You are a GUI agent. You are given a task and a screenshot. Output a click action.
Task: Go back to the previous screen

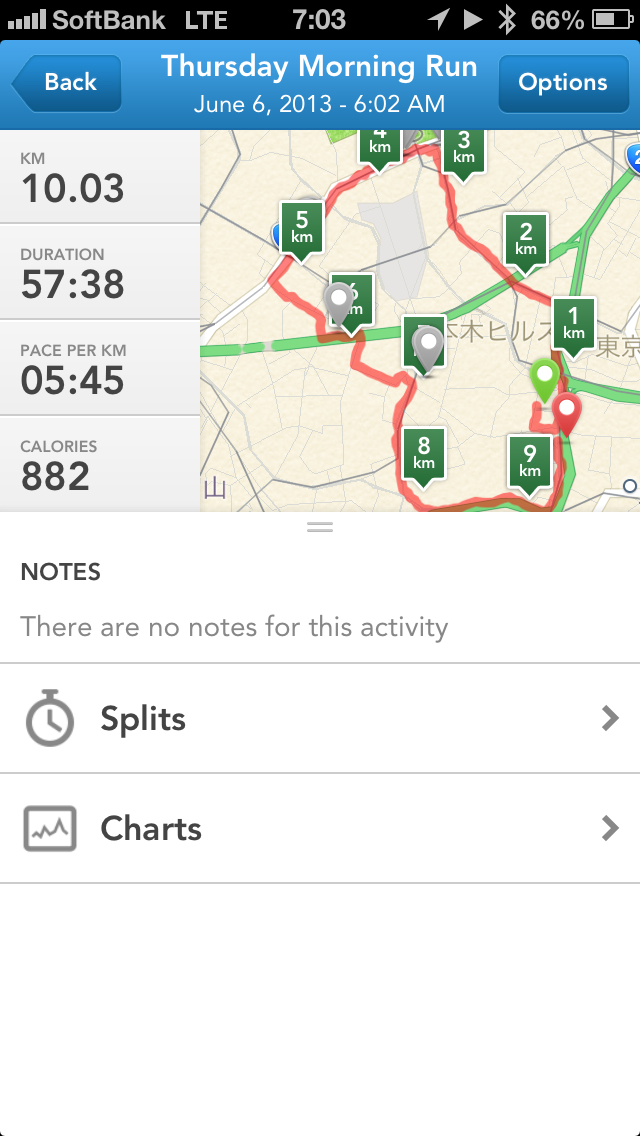click(67, 83)
